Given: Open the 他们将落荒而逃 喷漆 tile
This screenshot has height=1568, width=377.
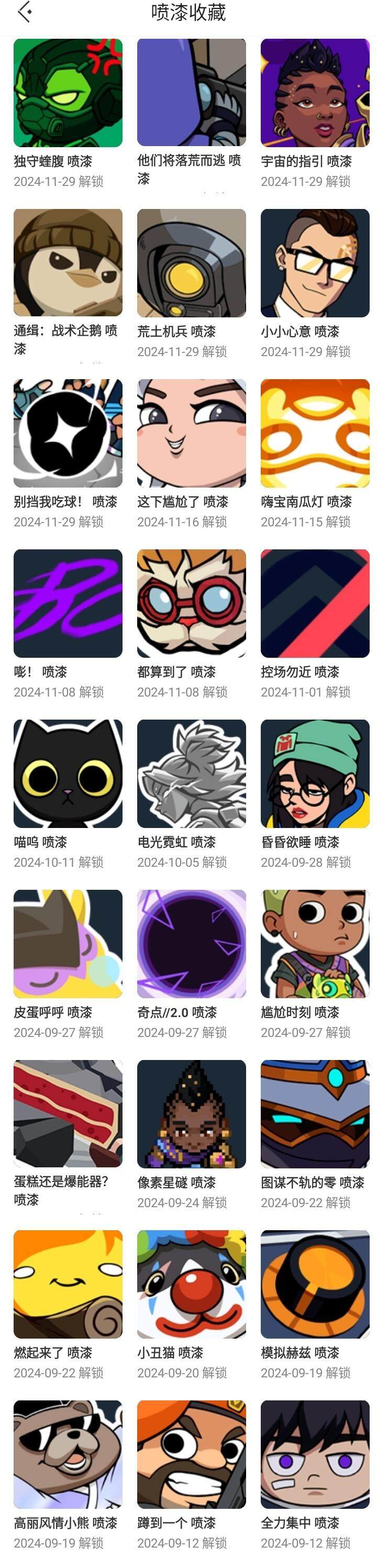Looking at the screenshot, I should 191,93.
